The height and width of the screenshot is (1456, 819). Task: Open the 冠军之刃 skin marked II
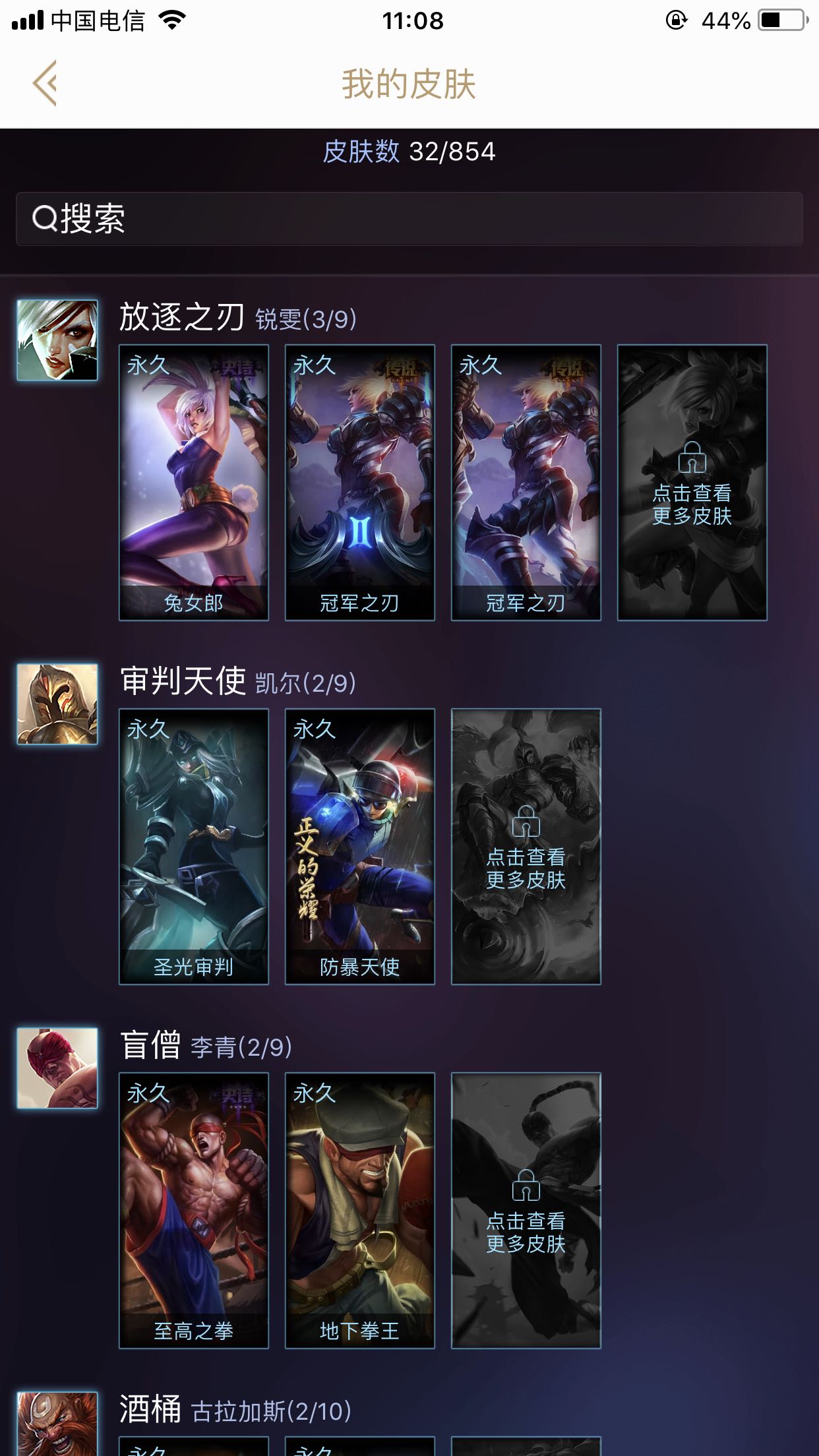(x=360, y=482)
